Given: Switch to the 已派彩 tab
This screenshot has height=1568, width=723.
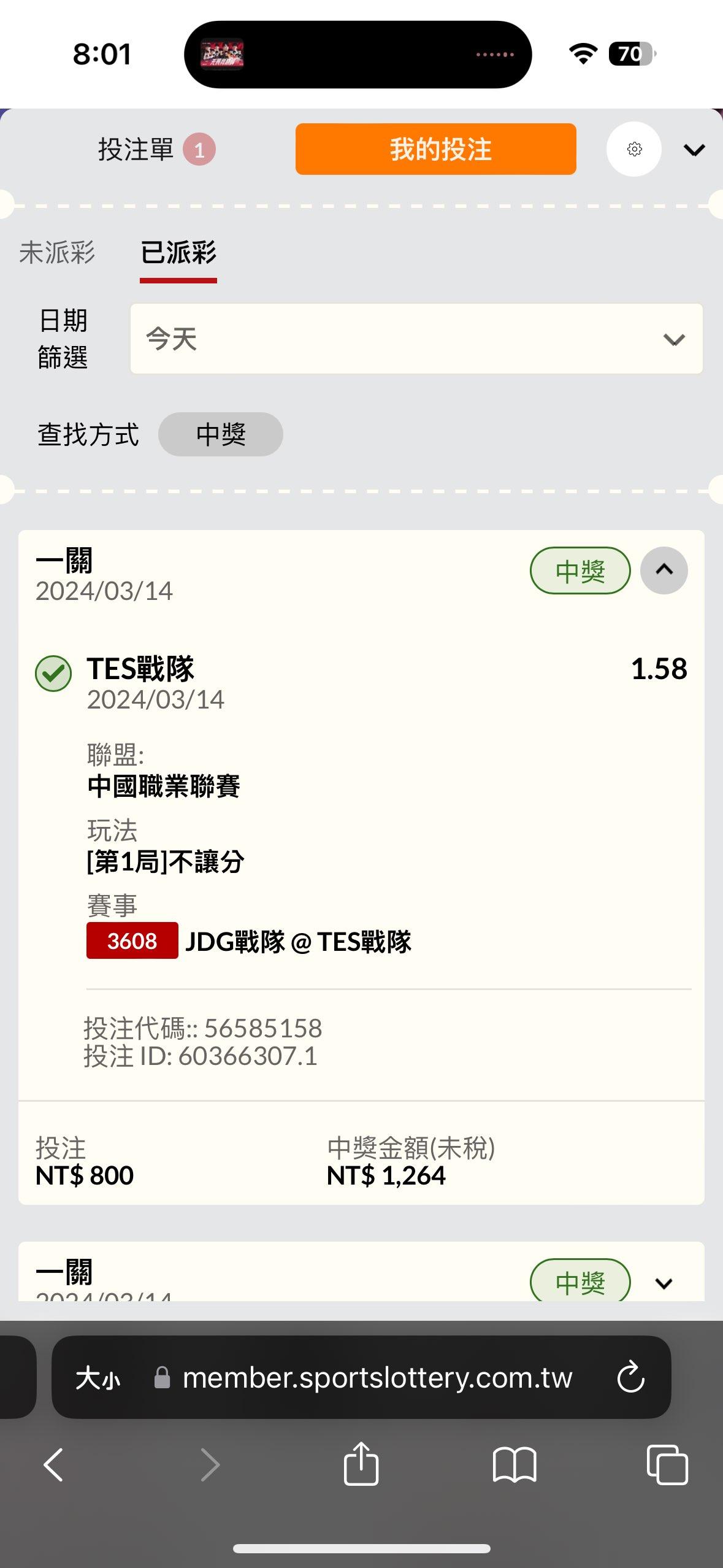Looking at the screenshot, I should pos(178,253).
